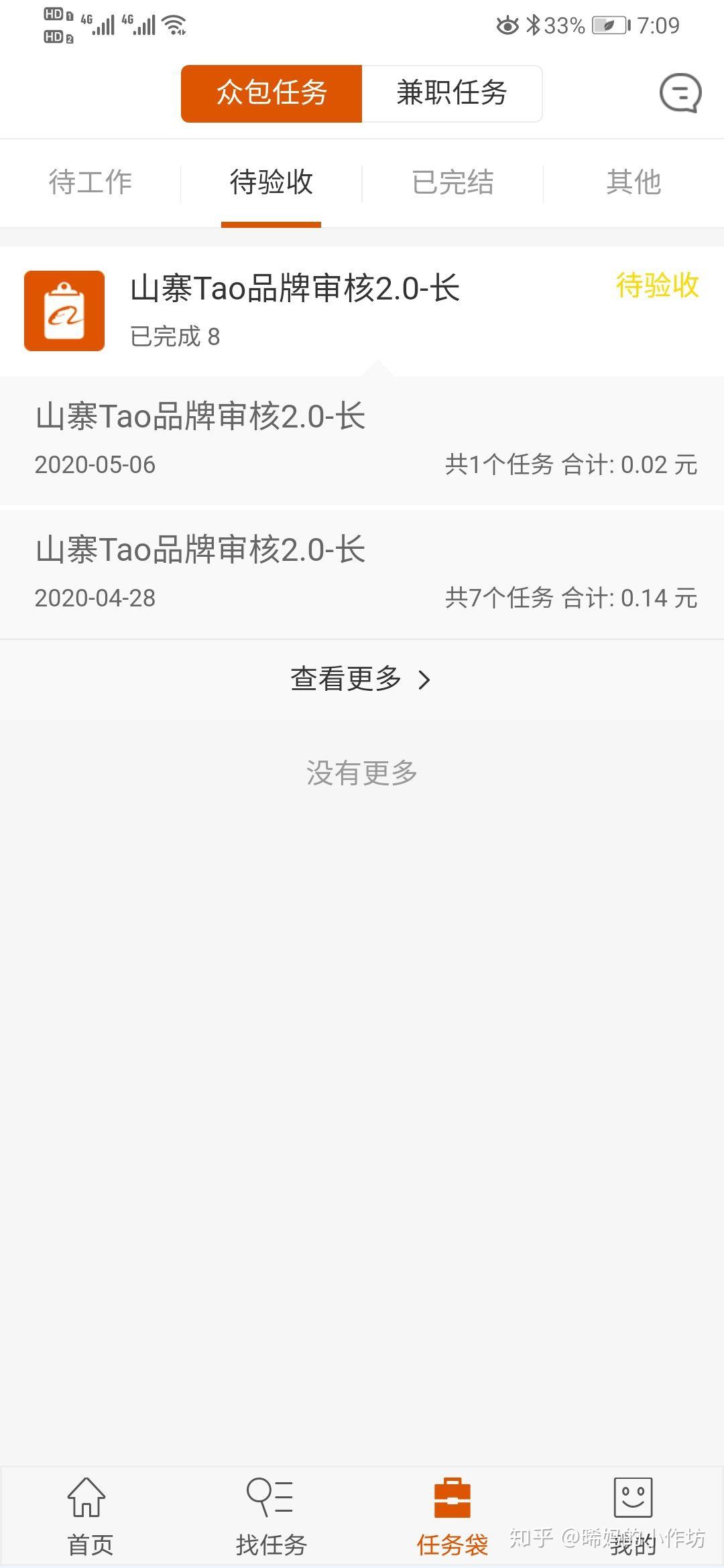Open 山寨Tao品牌审核2.0-长 task card header

[295, 310]
